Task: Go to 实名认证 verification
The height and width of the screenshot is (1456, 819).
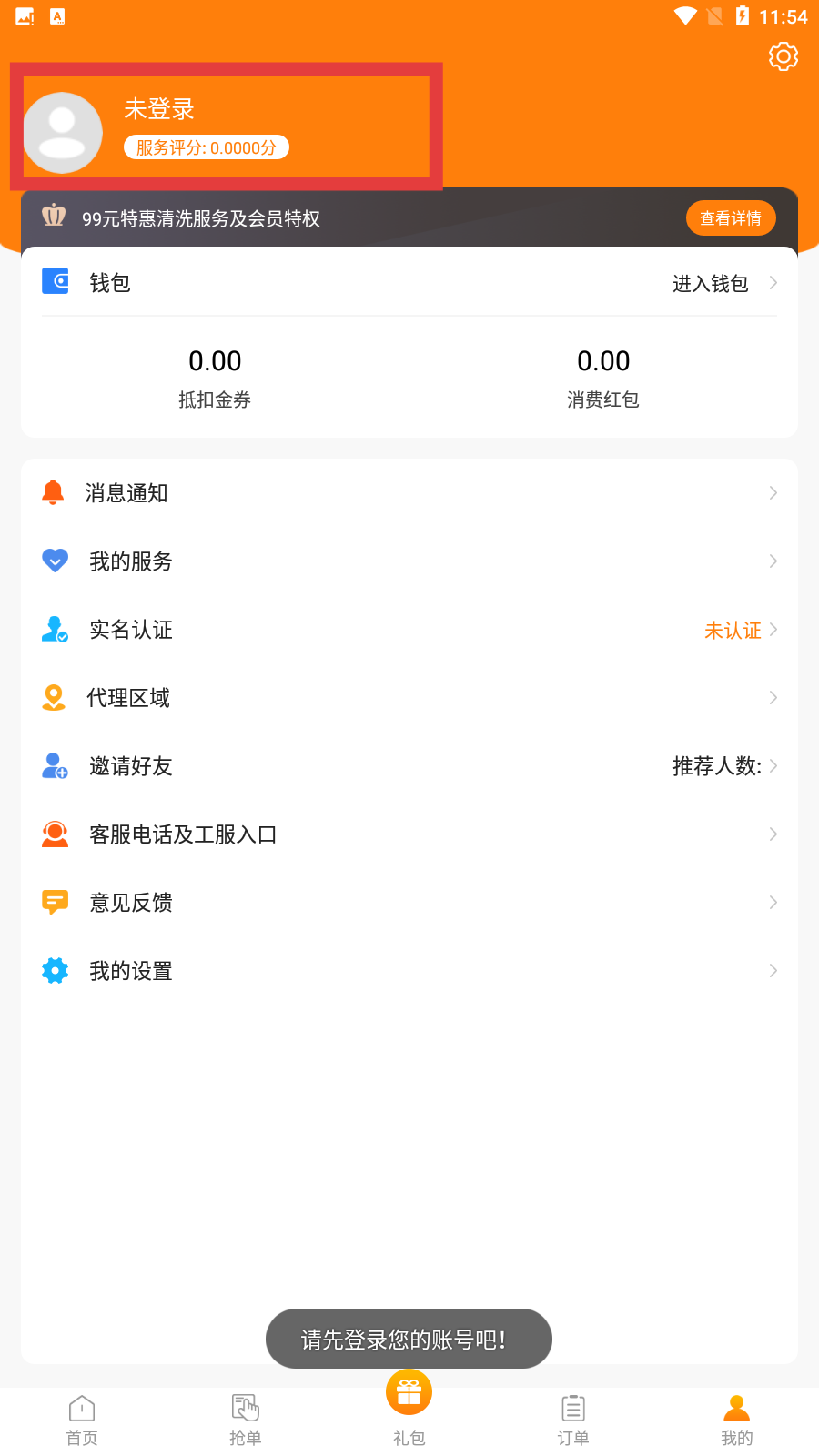Action: pos(409,630)
